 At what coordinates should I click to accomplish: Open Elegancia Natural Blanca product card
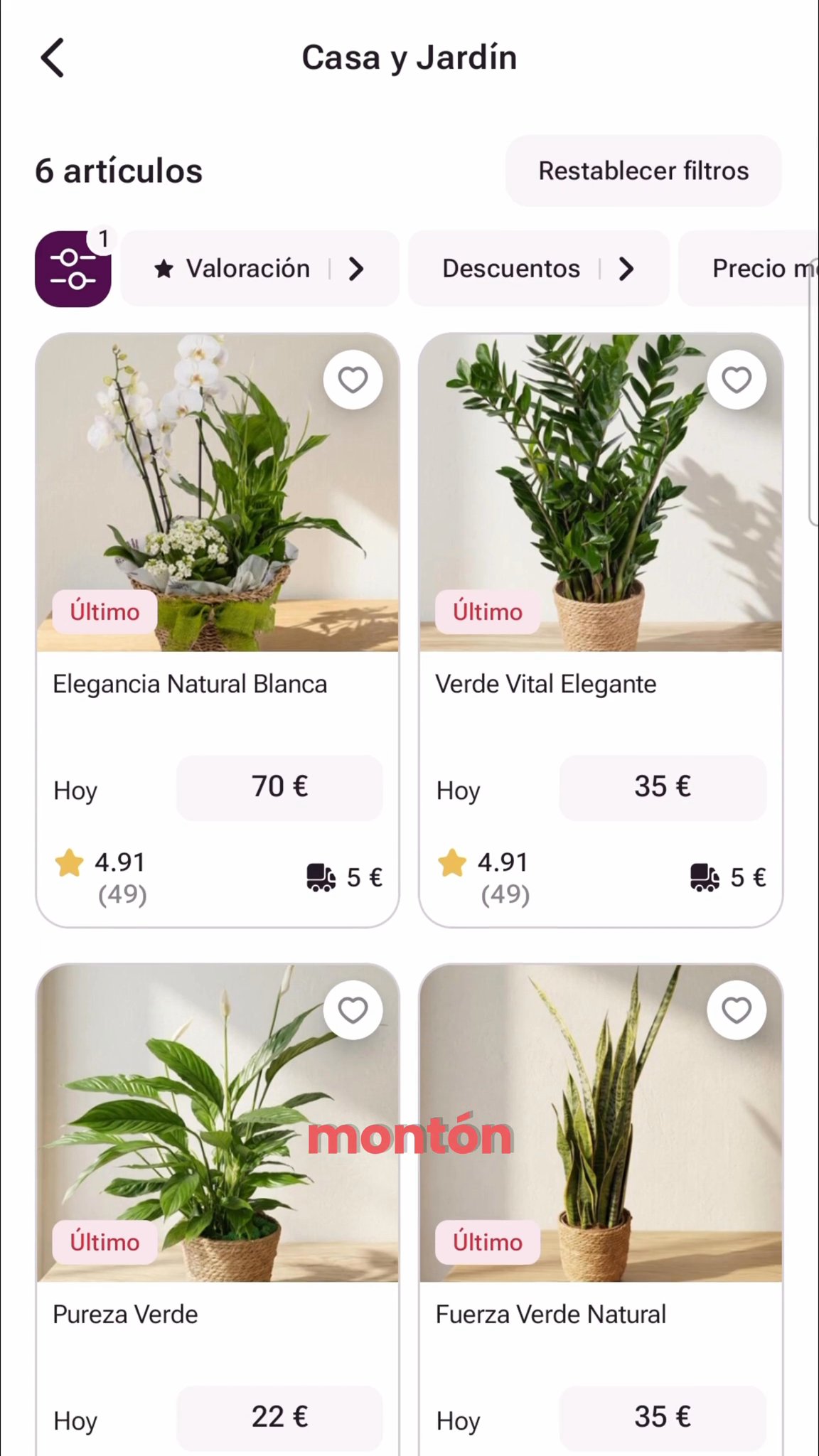[218, 630]
